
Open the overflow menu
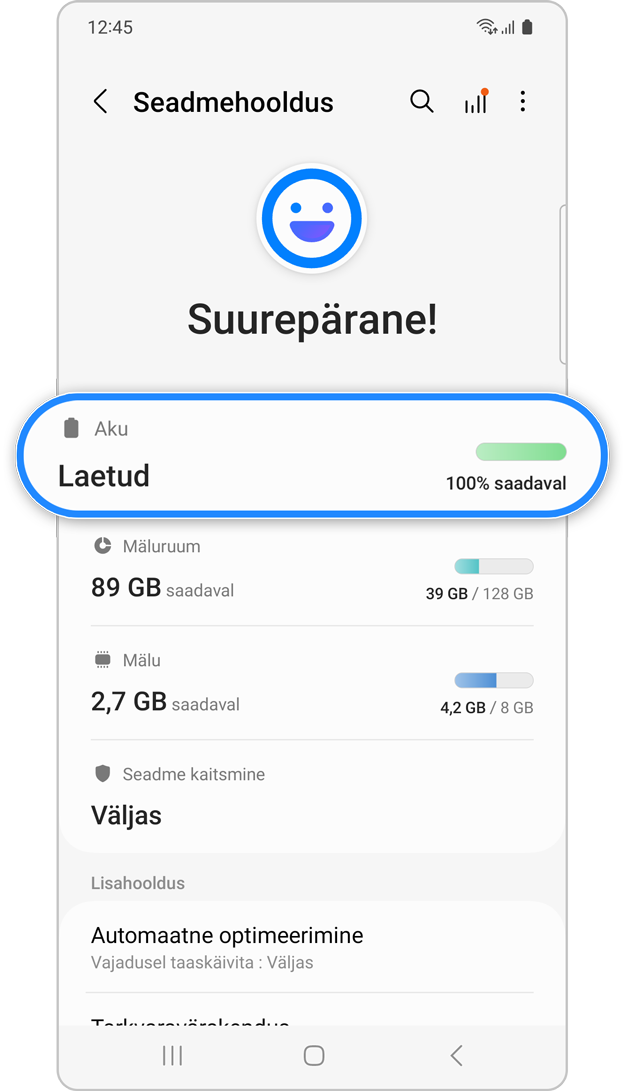click(522, 102)
